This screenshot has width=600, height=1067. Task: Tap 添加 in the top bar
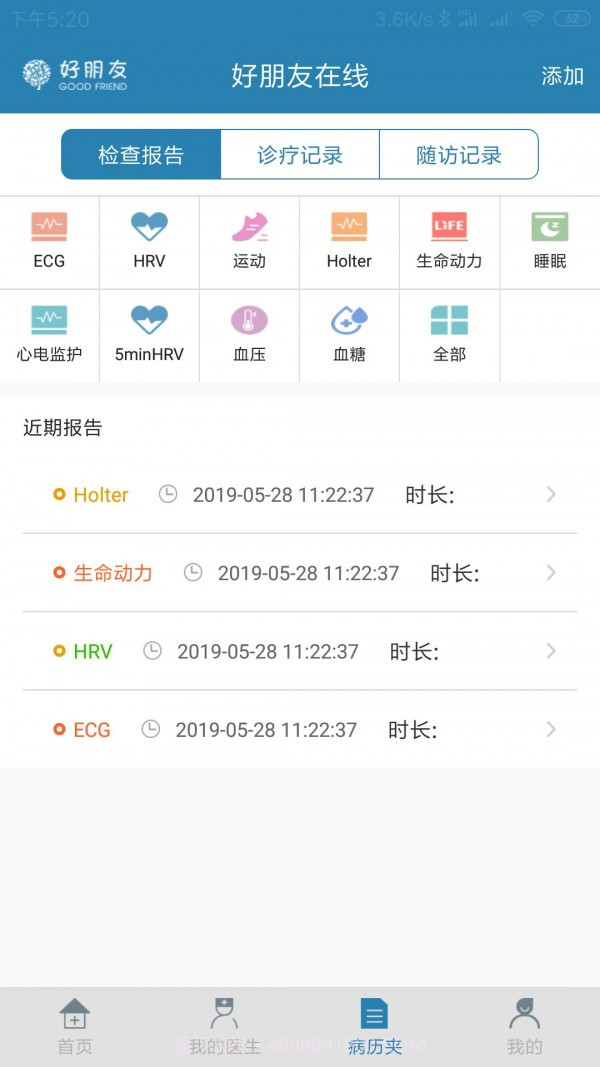(562, 76)
